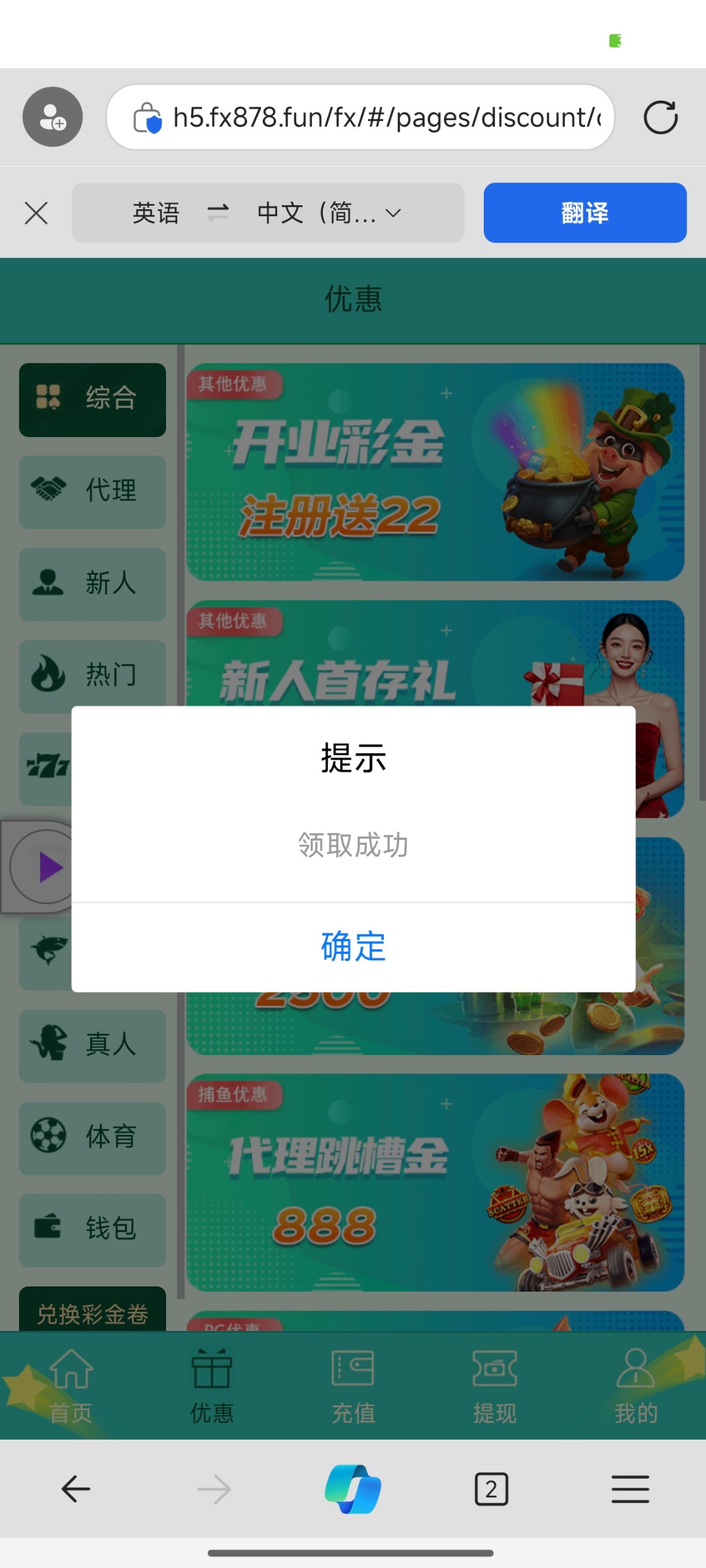706x1568 pixels.
Task: Tap the blue 翻译 translate button
Action: pyautogui.click(x=584, y=213)
